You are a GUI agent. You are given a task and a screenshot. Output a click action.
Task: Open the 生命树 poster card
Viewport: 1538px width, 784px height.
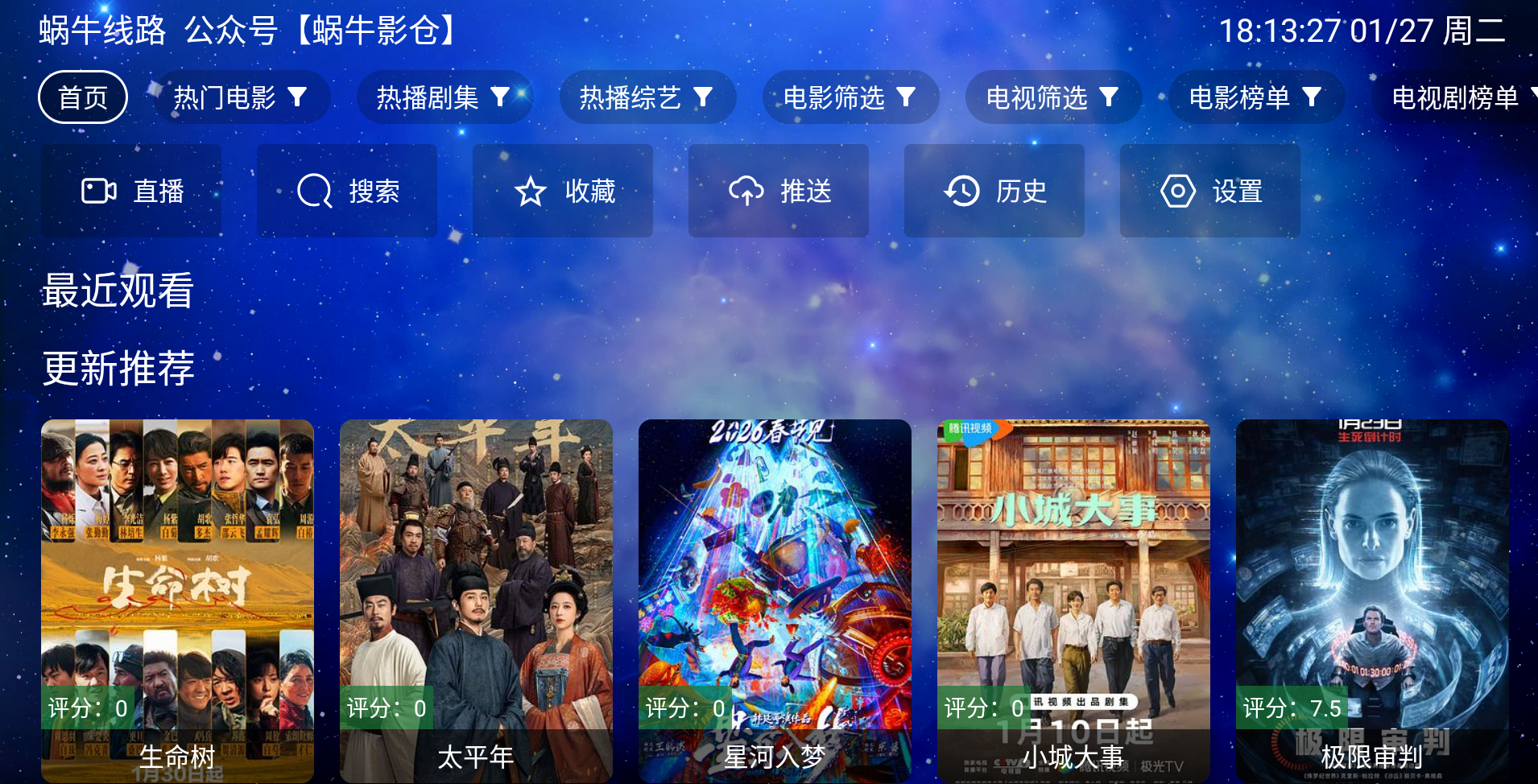point(177,600)
